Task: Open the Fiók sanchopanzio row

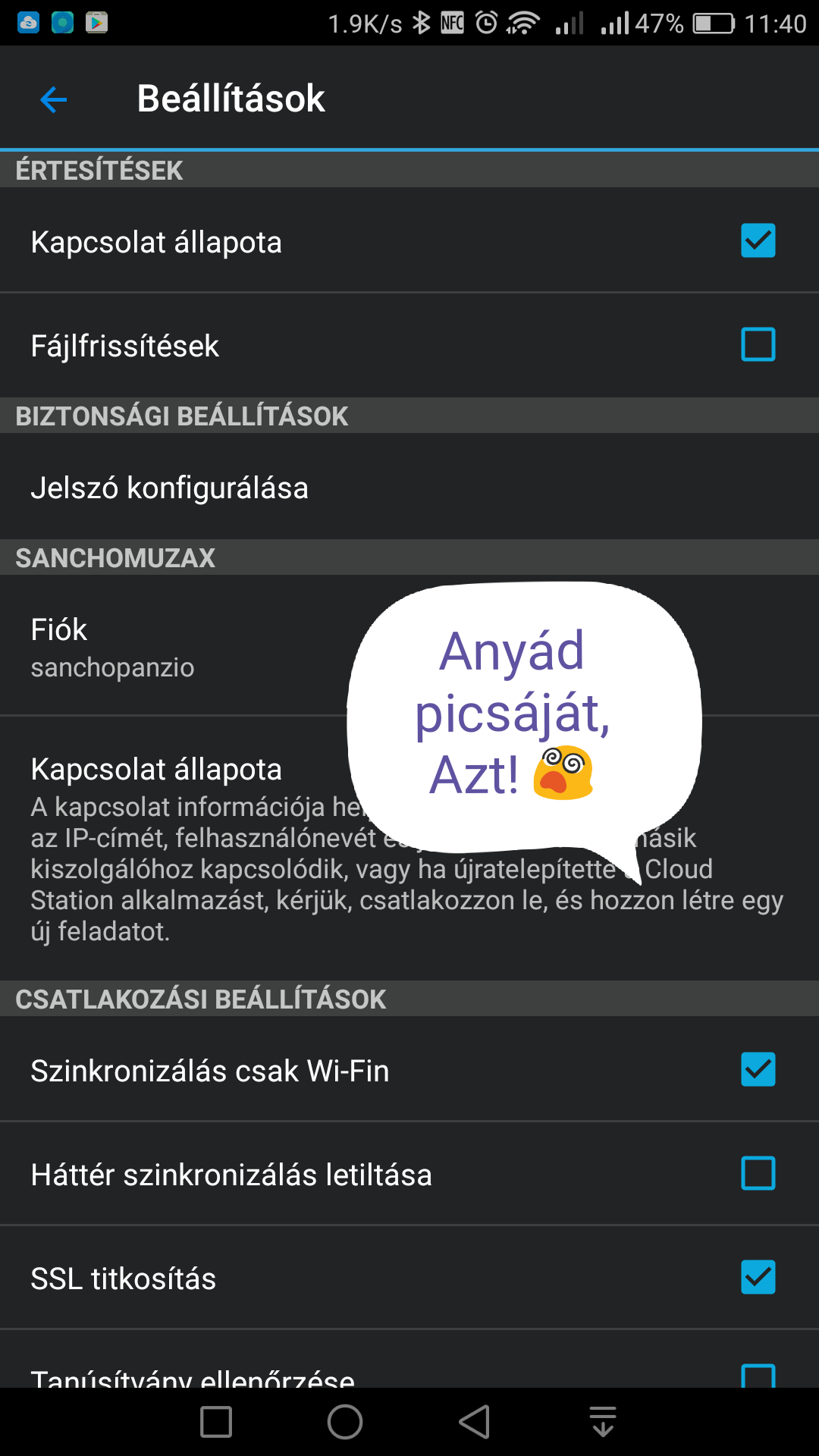Action: [409, 645]
